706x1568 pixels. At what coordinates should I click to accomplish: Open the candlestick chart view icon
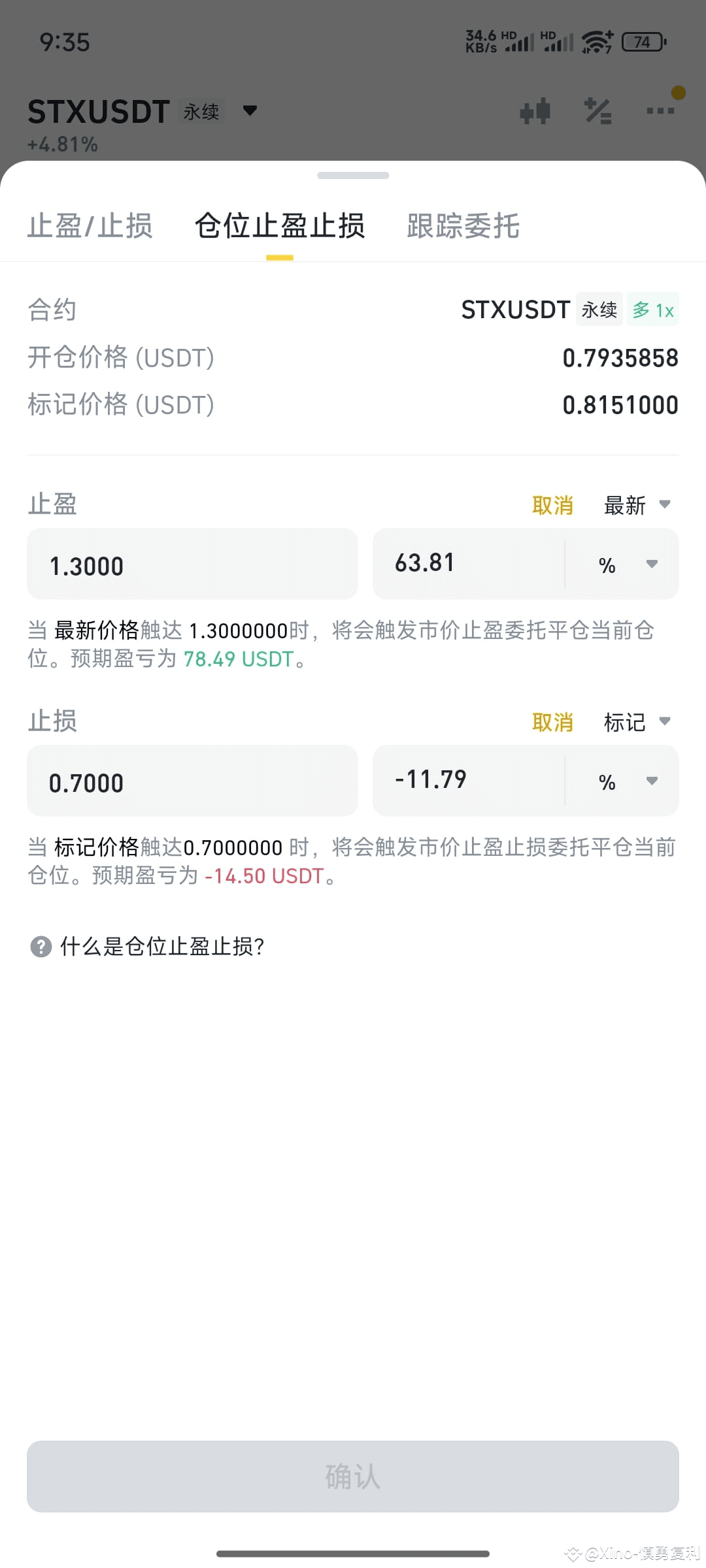pyautogui.click(x=536, y=111)
